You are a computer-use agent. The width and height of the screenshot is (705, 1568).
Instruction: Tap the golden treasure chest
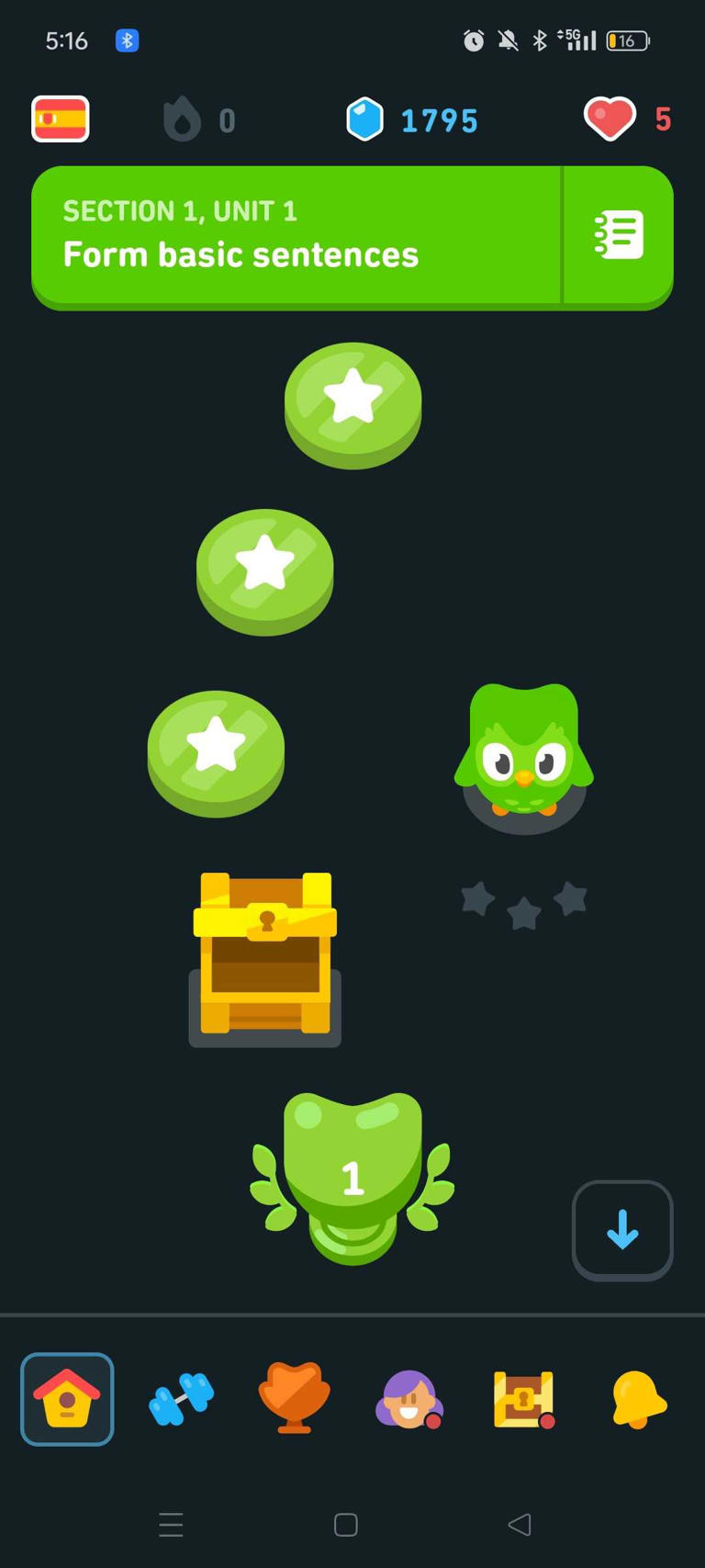pyautogui.click(x=265, y=955)
